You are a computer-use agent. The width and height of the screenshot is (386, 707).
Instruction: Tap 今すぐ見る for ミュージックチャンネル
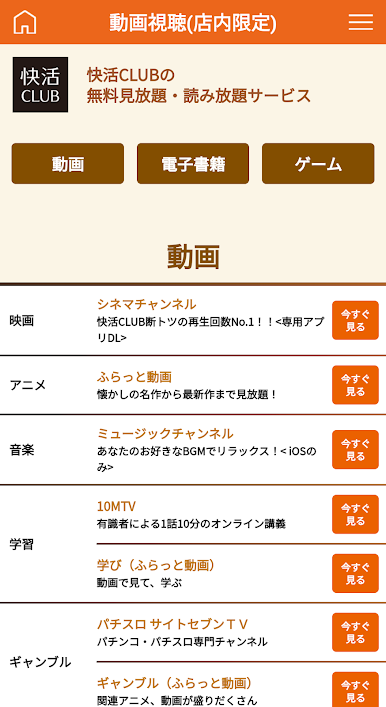tap(355, 450)
